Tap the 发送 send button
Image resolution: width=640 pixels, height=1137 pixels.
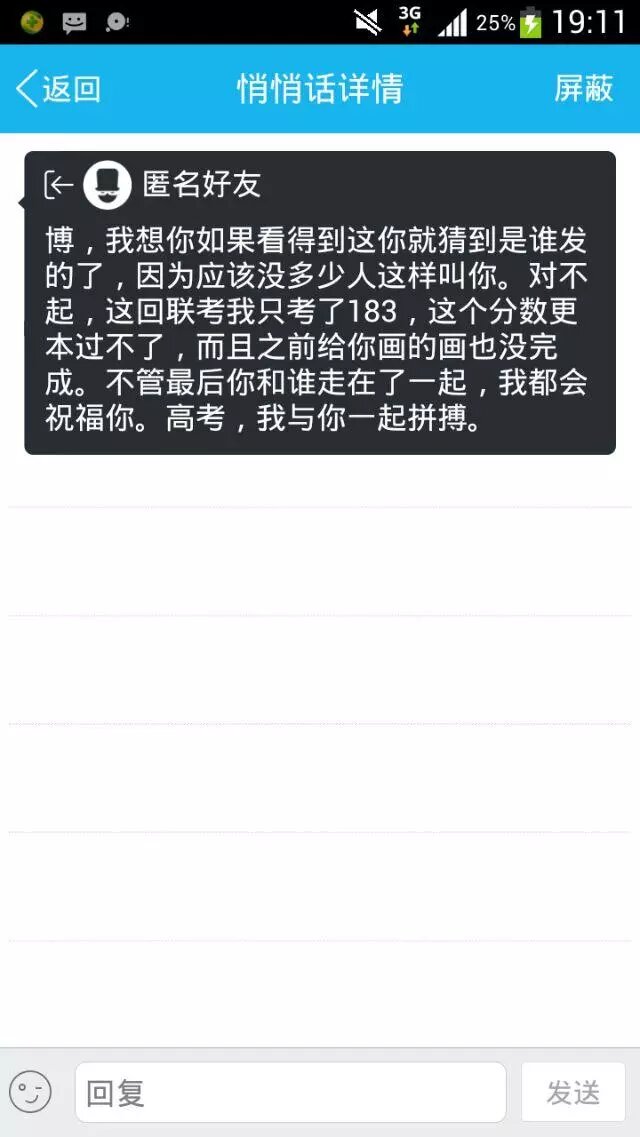[x=573, y=1092]
